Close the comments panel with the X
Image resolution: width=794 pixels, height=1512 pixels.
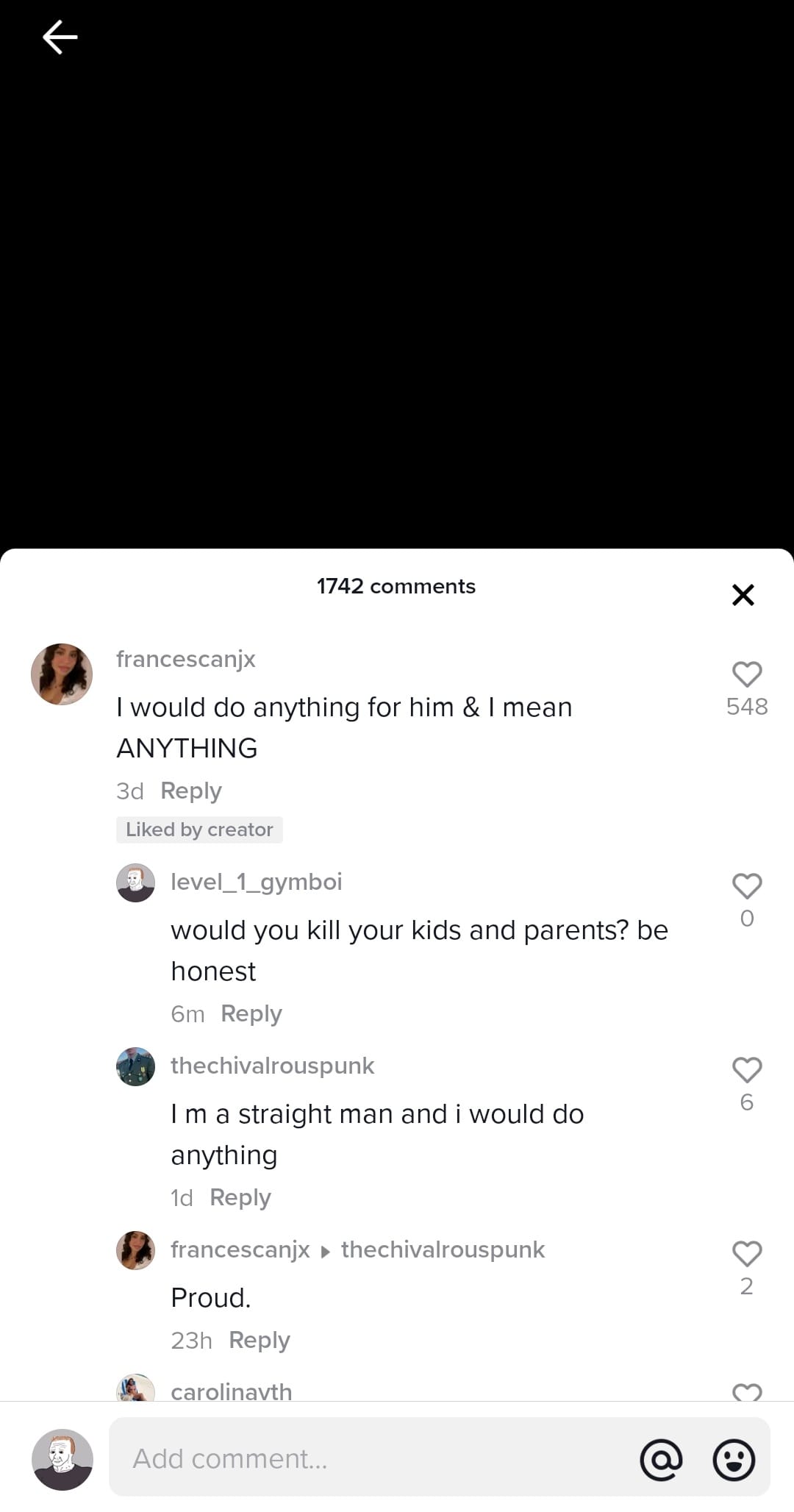click(x=743, y=594)
